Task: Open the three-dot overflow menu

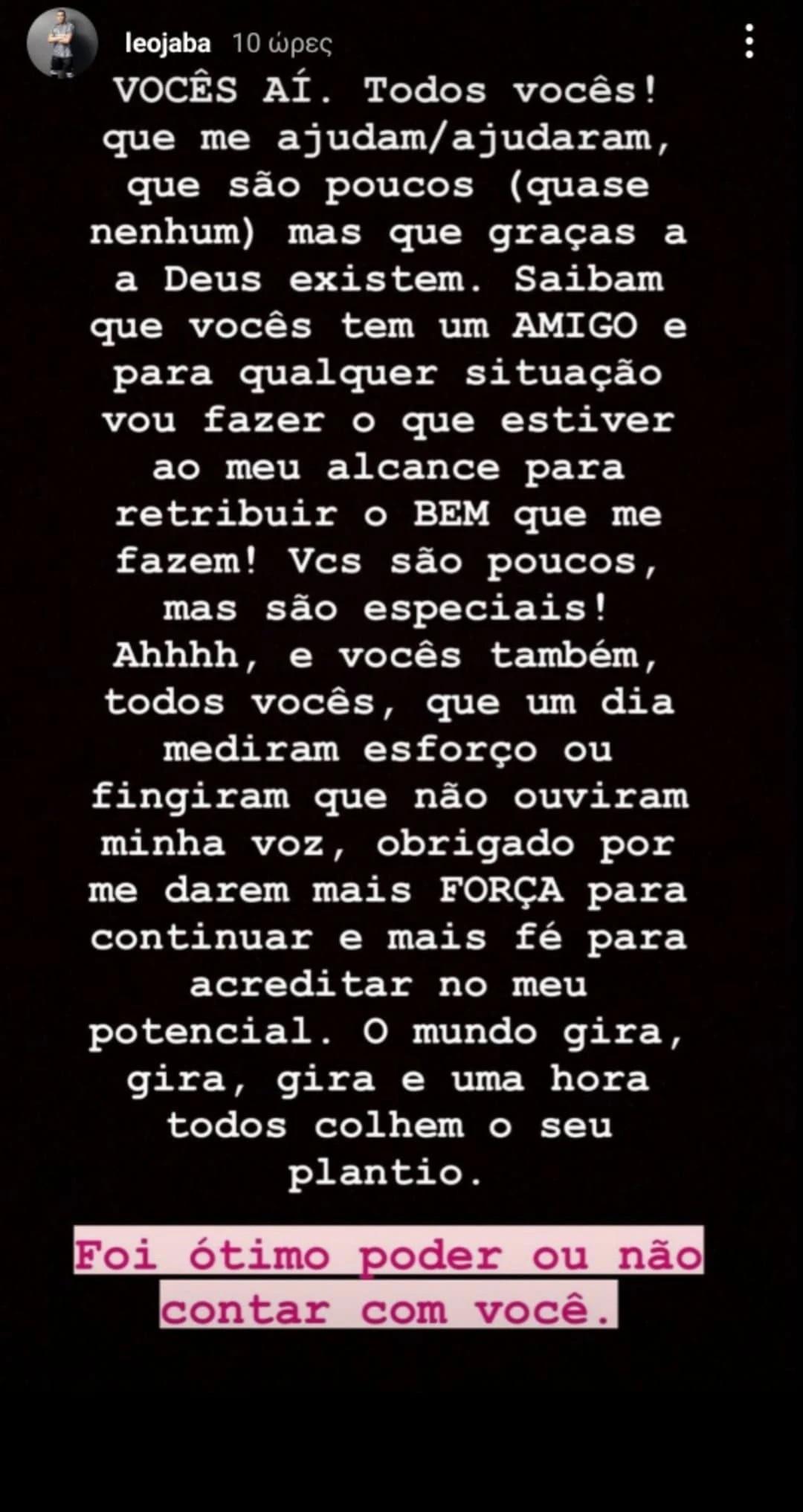Action: tap(749, 42)
